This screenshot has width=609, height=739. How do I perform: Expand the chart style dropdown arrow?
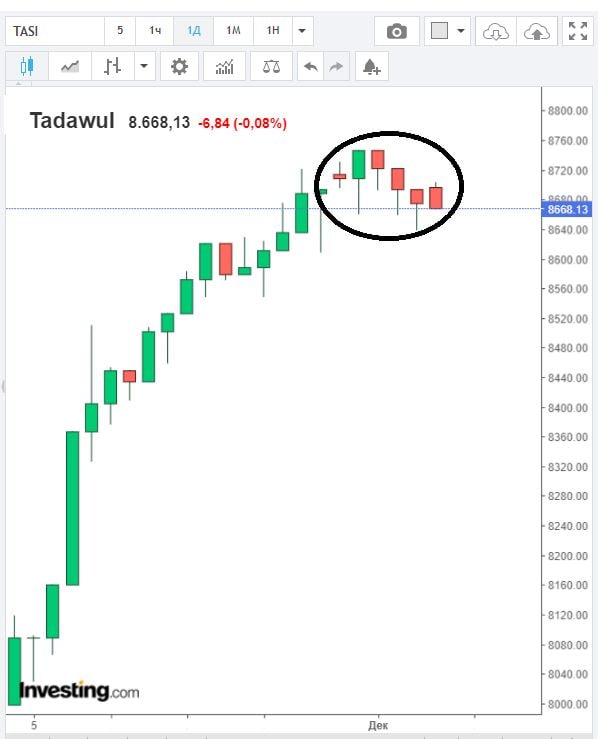tap(144, 66)
